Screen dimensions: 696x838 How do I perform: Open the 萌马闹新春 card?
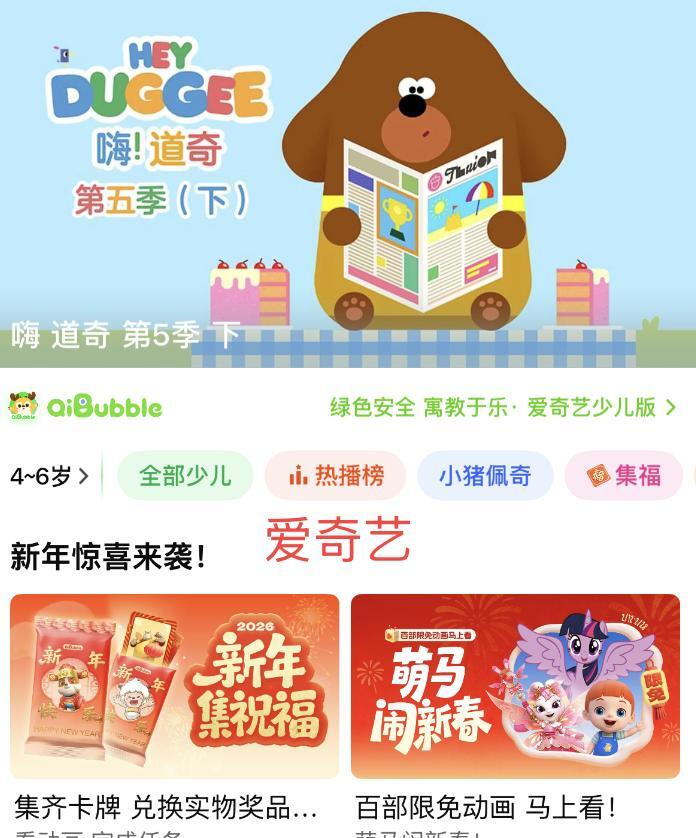pyautogui.click(x=515, y=686)
